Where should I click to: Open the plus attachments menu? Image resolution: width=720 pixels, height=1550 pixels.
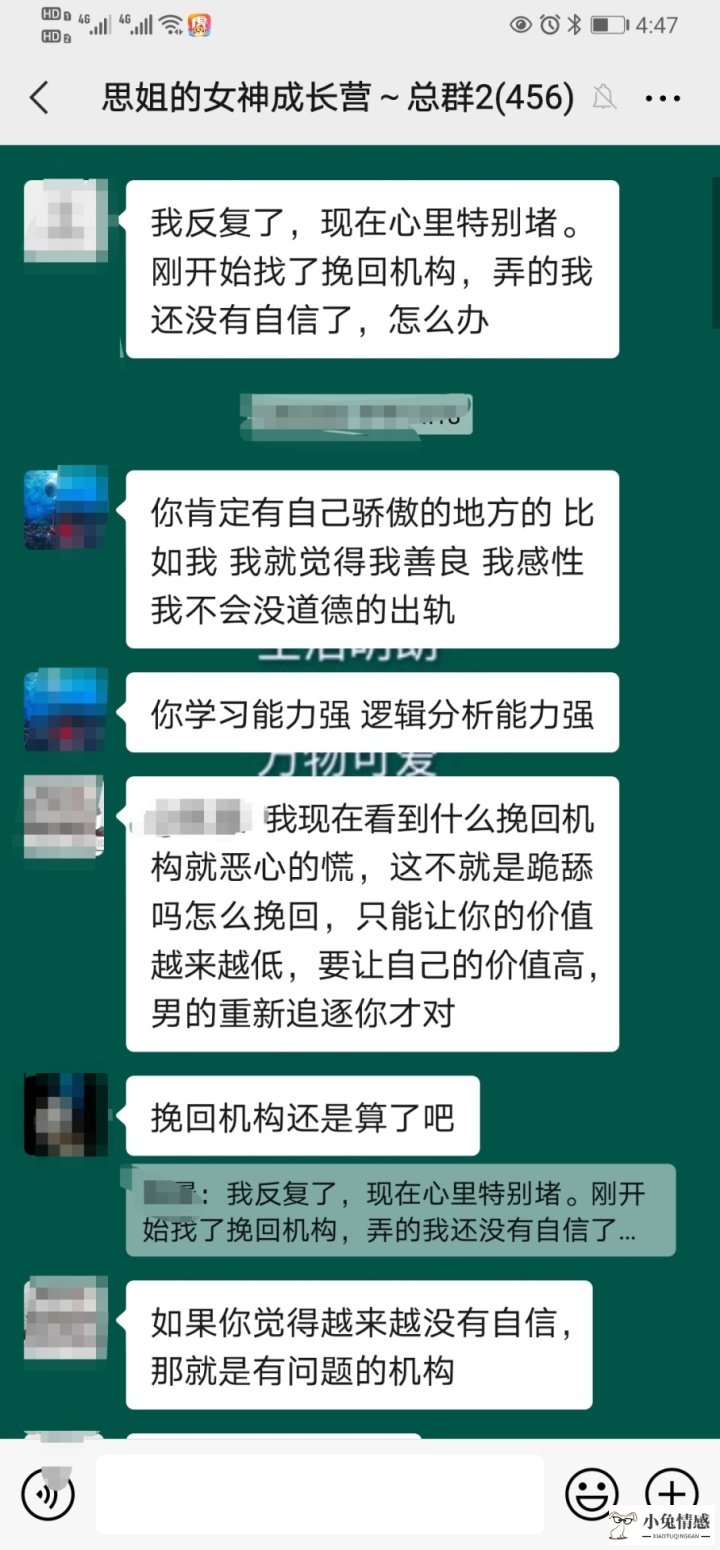[x=672, y=1494]
